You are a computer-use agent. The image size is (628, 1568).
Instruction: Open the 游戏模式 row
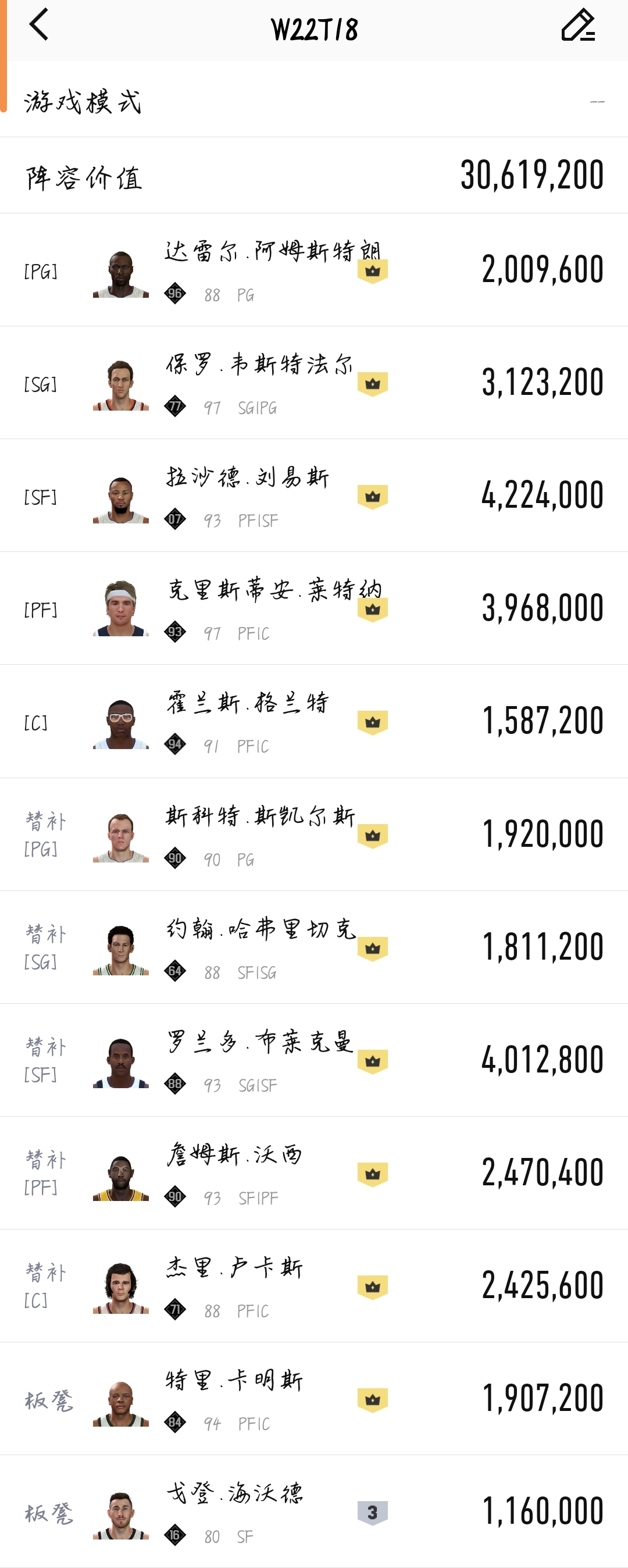click(x=314, y=101)
